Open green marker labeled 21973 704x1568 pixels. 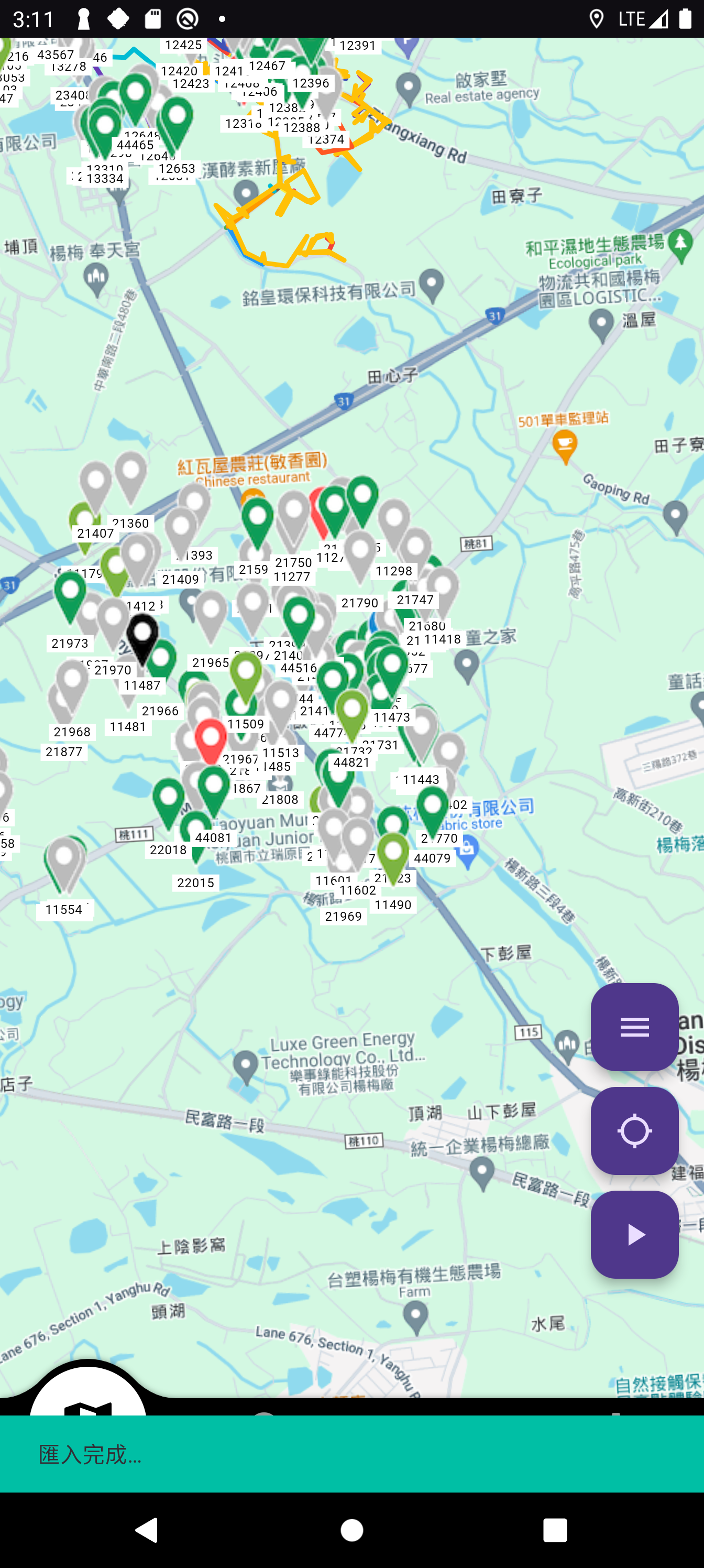pos(70,593)
